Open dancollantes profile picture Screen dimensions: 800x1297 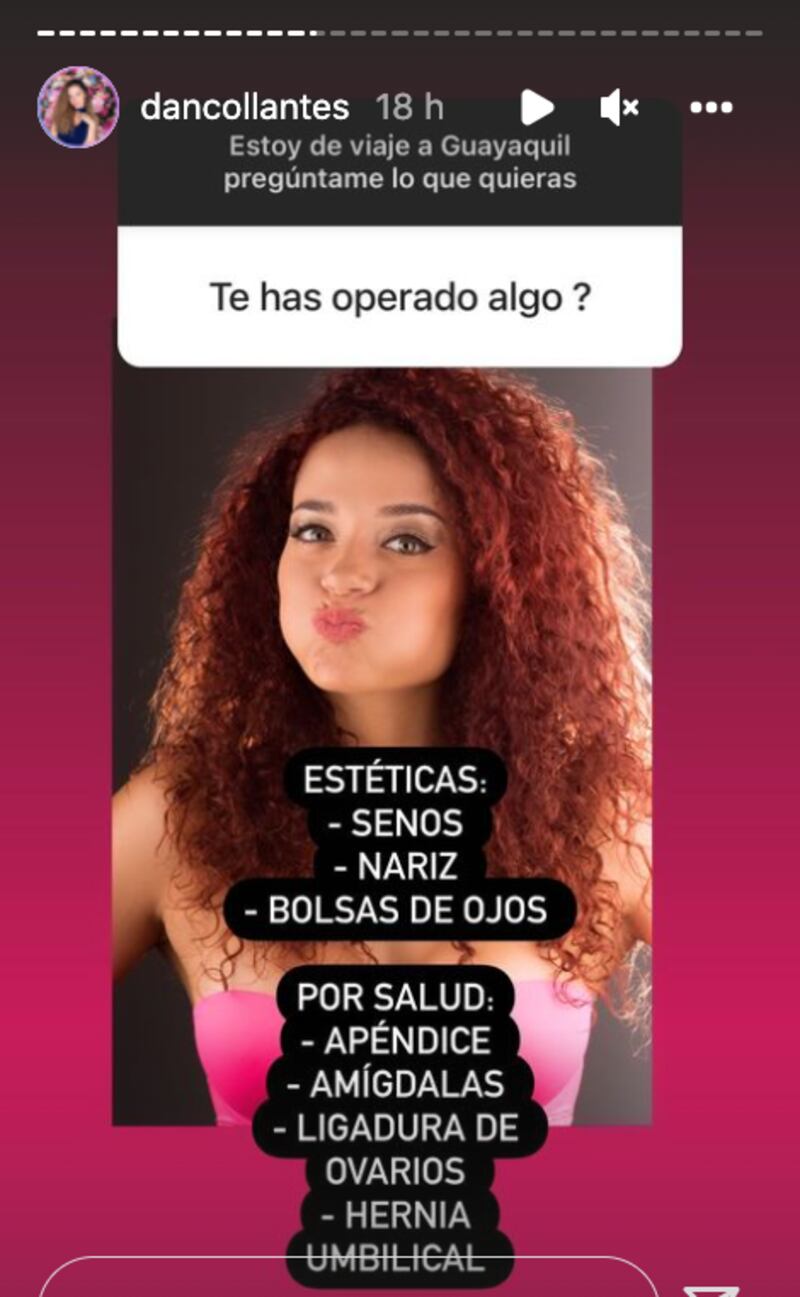point(78,107)
